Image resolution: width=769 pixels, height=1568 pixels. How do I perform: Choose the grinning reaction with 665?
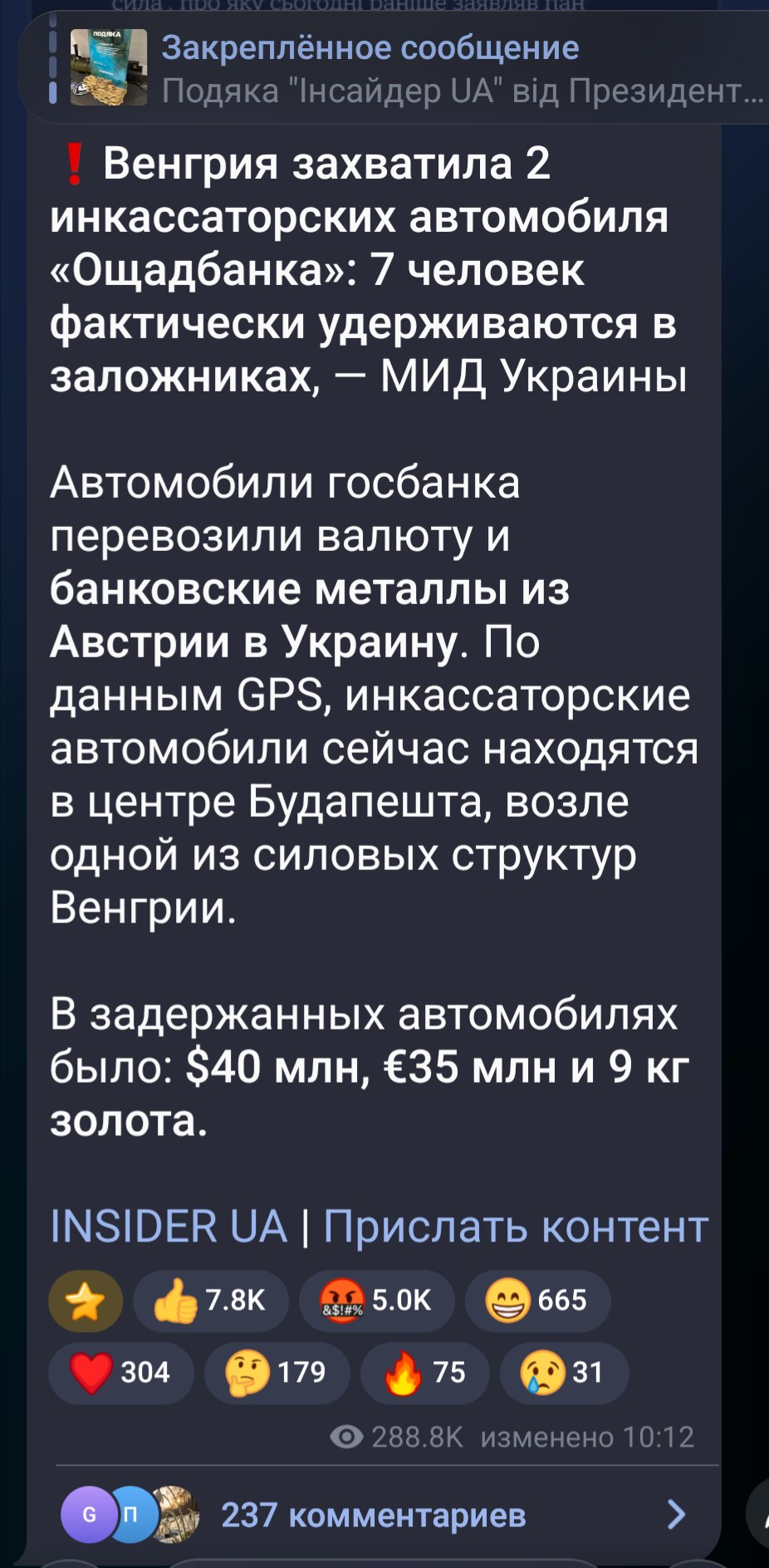click(x=536, y=1300)
